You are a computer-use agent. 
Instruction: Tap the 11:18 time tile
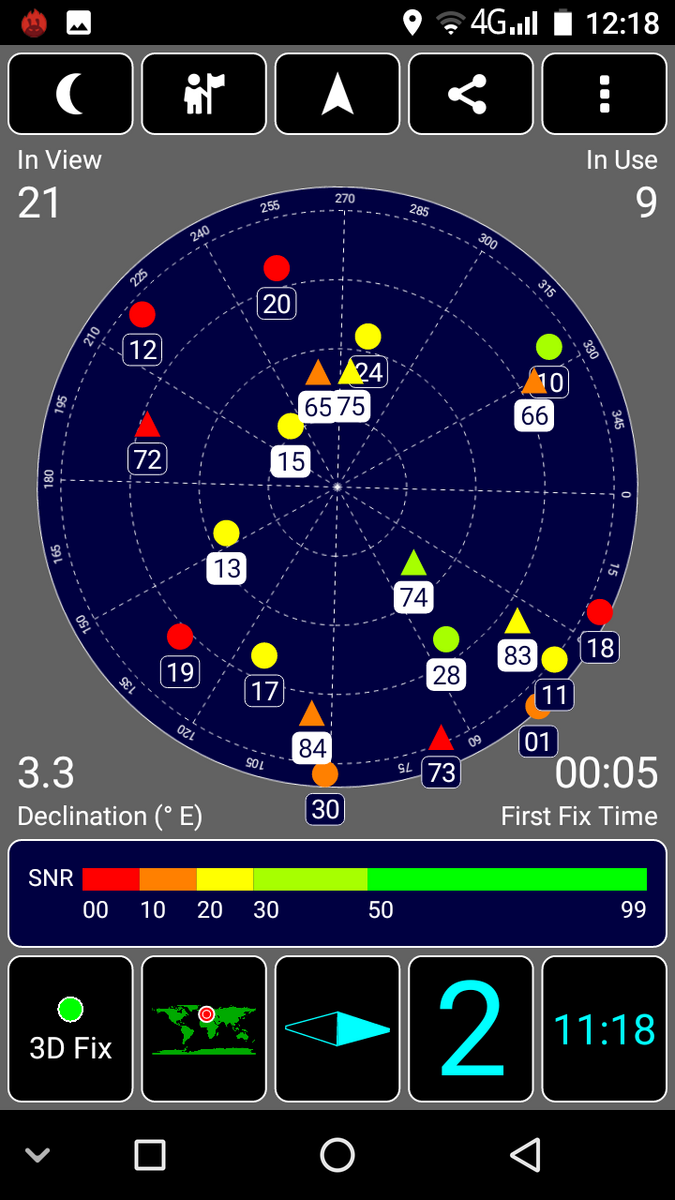604,1028
